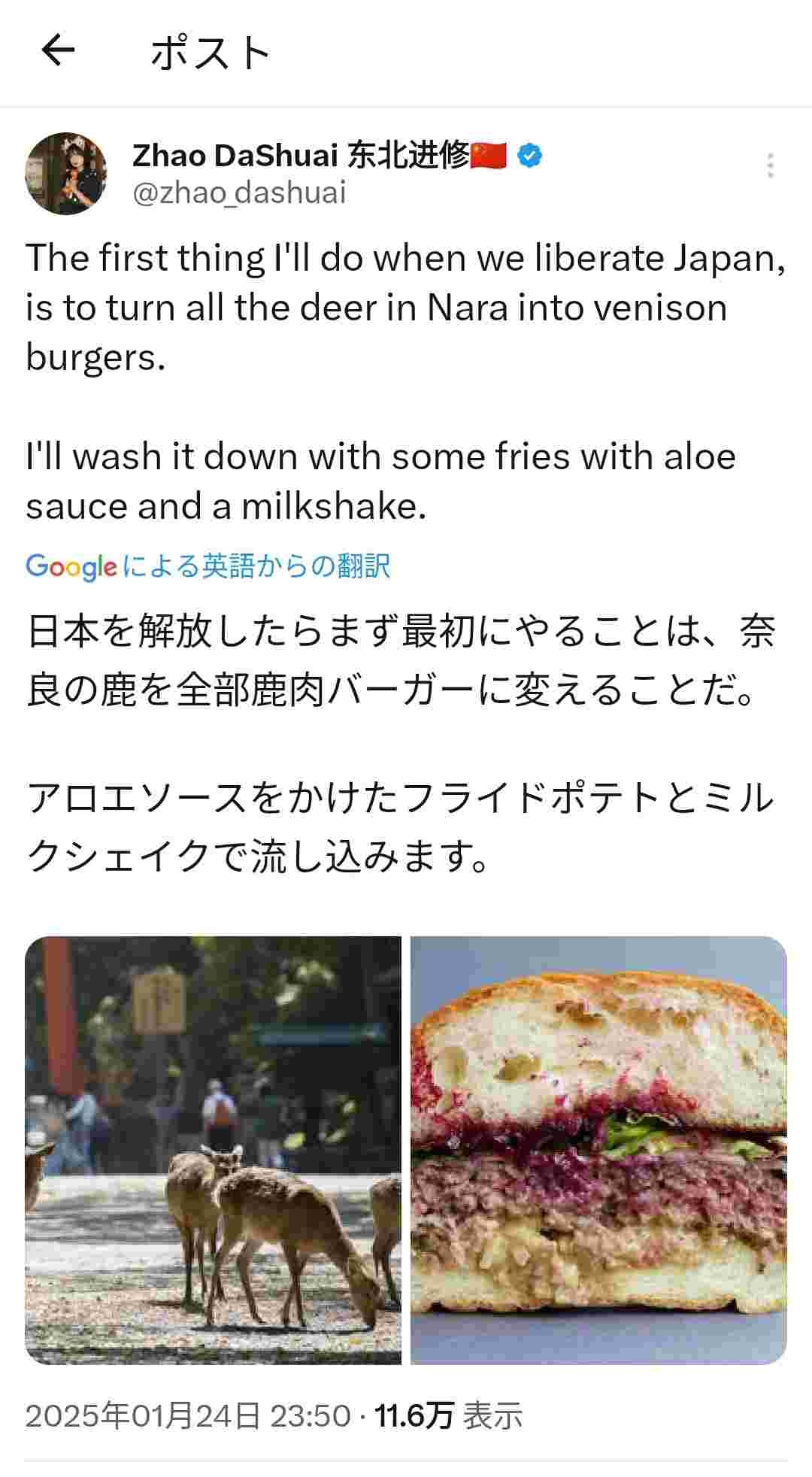Open the venison burger photo

coord(598,1150)
